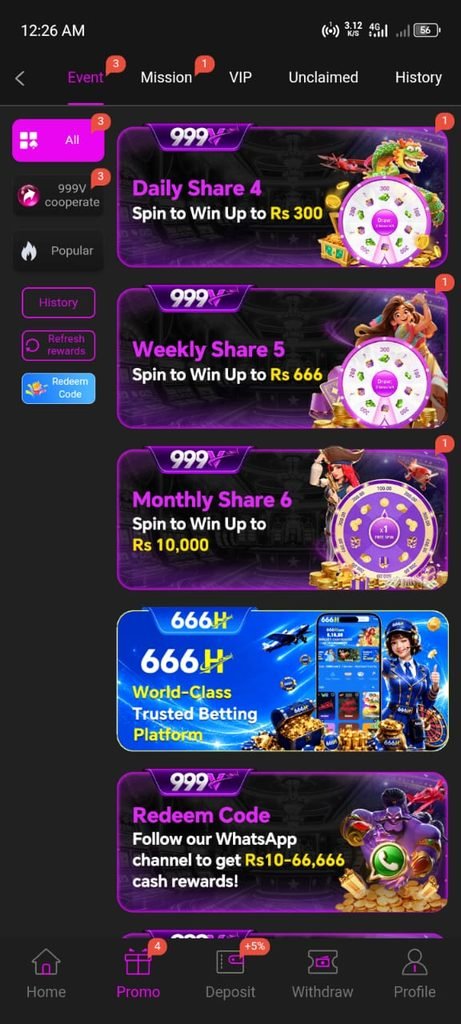Viewport: 461px width, 1024px height.
Task: Open the Daily Share 4 event banner
Action: pos(282,197)
